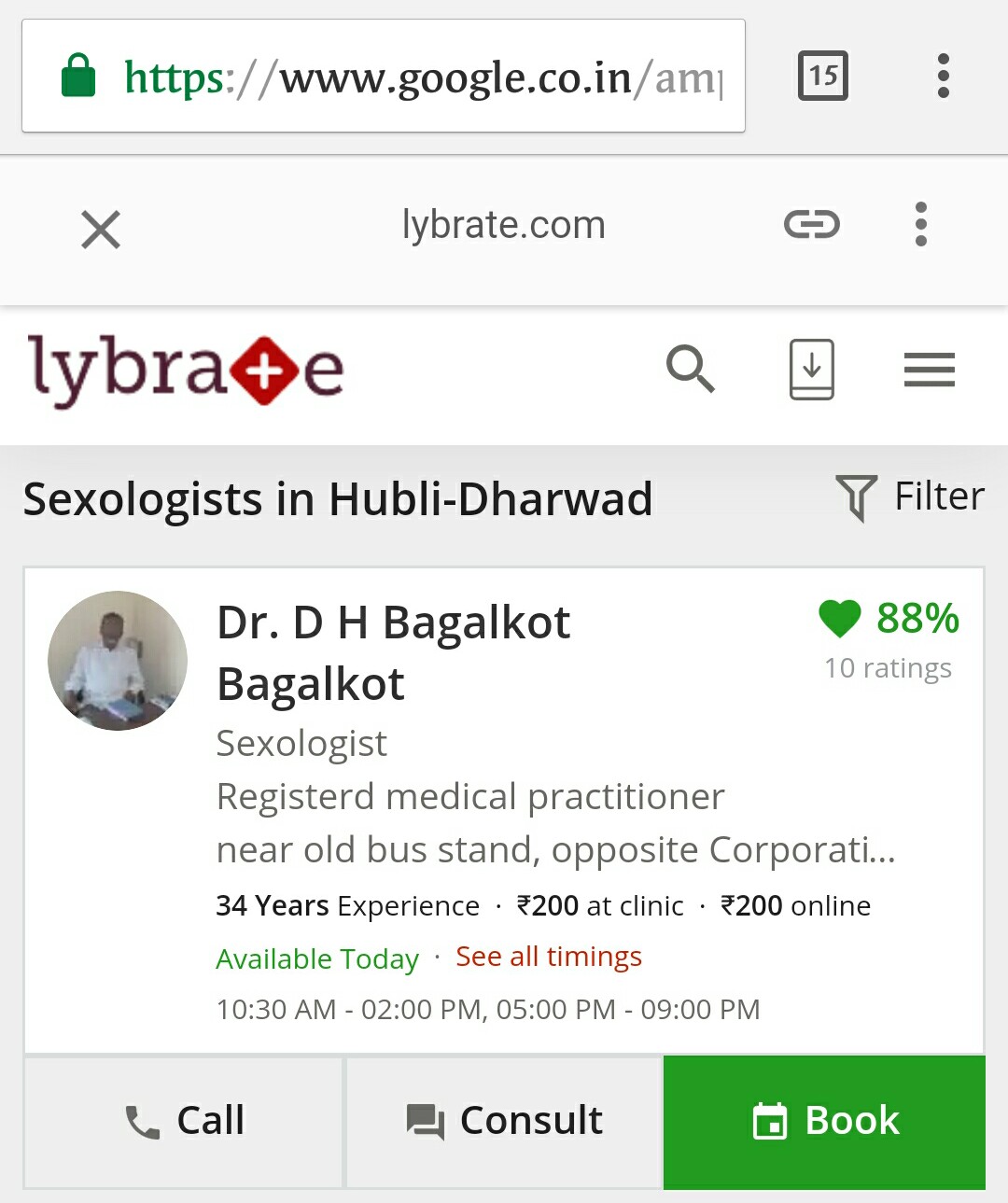Consult Dr. Bagalkot online
The width and height of the screenshot is (1008, 1203).
[504, 1121]
